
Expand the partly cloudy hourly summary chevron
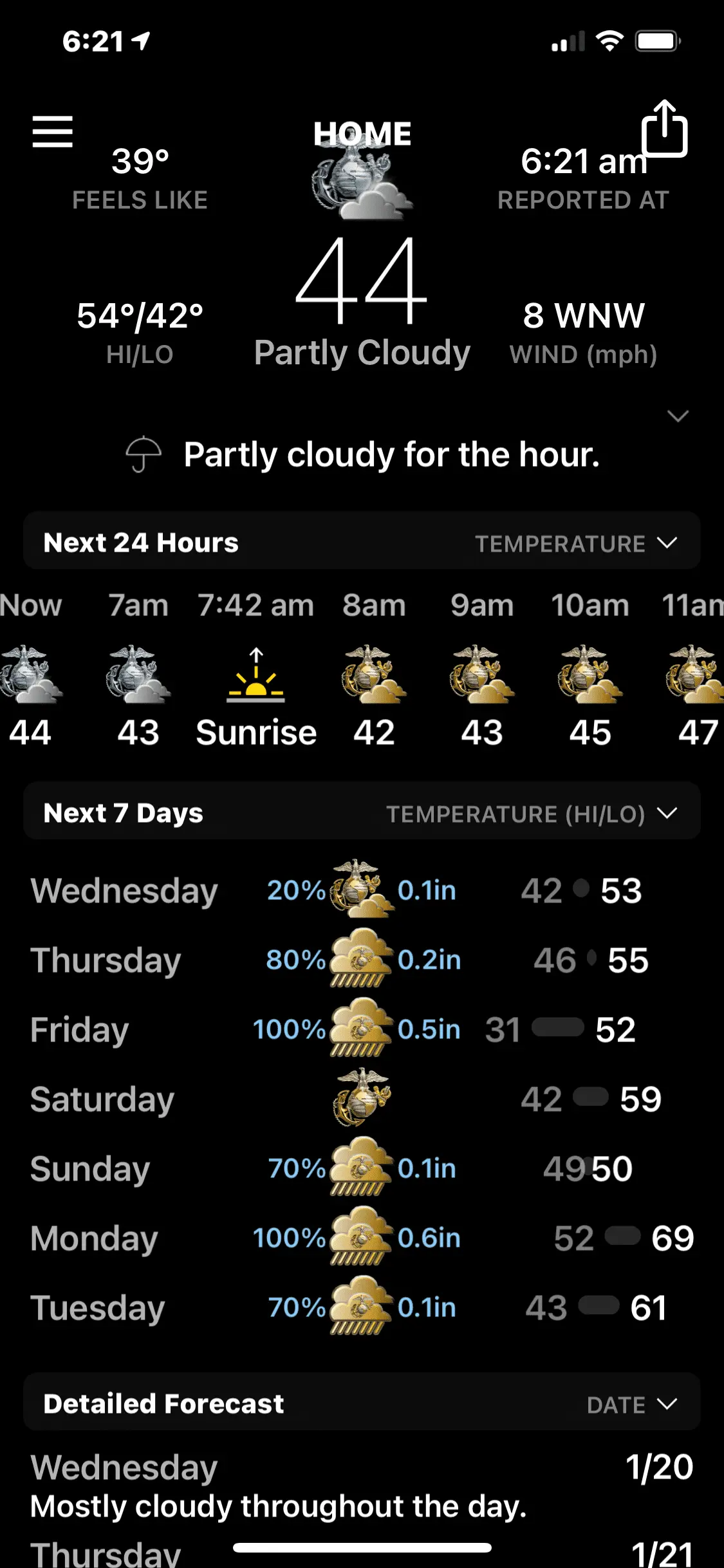point(678,416)
